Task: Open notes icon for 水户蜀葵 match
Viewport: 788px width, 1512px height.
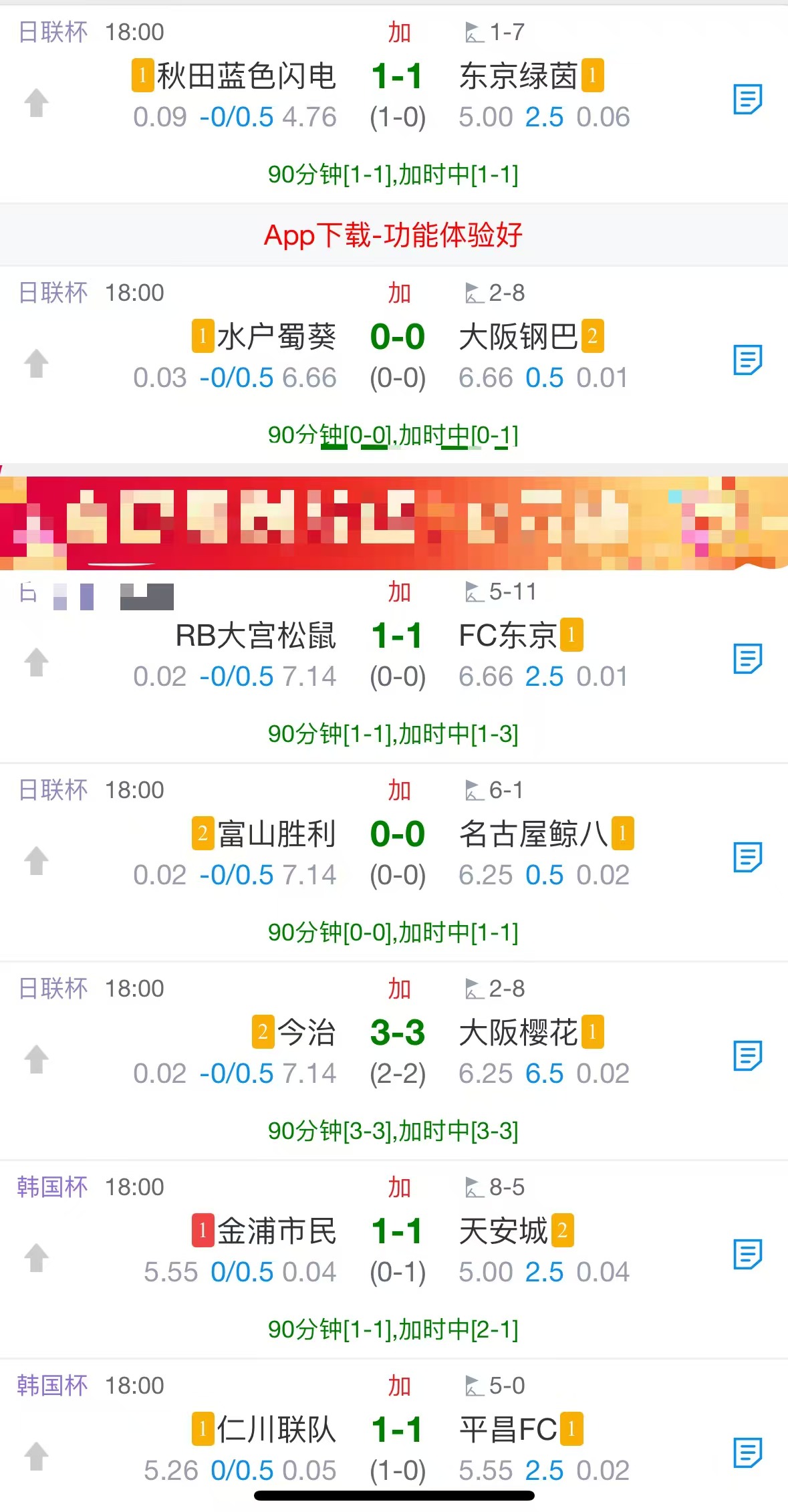Action: tap(747, 360)
